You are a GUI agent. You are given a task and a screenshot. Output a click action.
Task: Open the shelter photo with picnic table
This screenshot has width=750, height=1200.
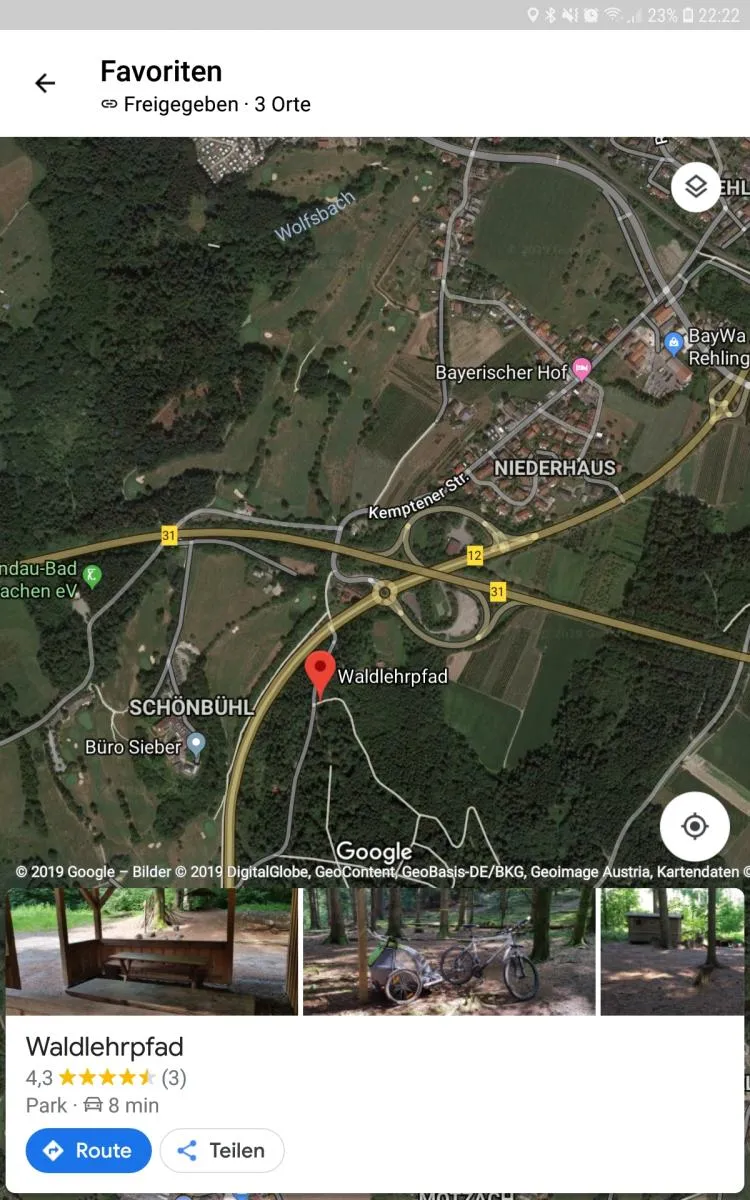152,951
